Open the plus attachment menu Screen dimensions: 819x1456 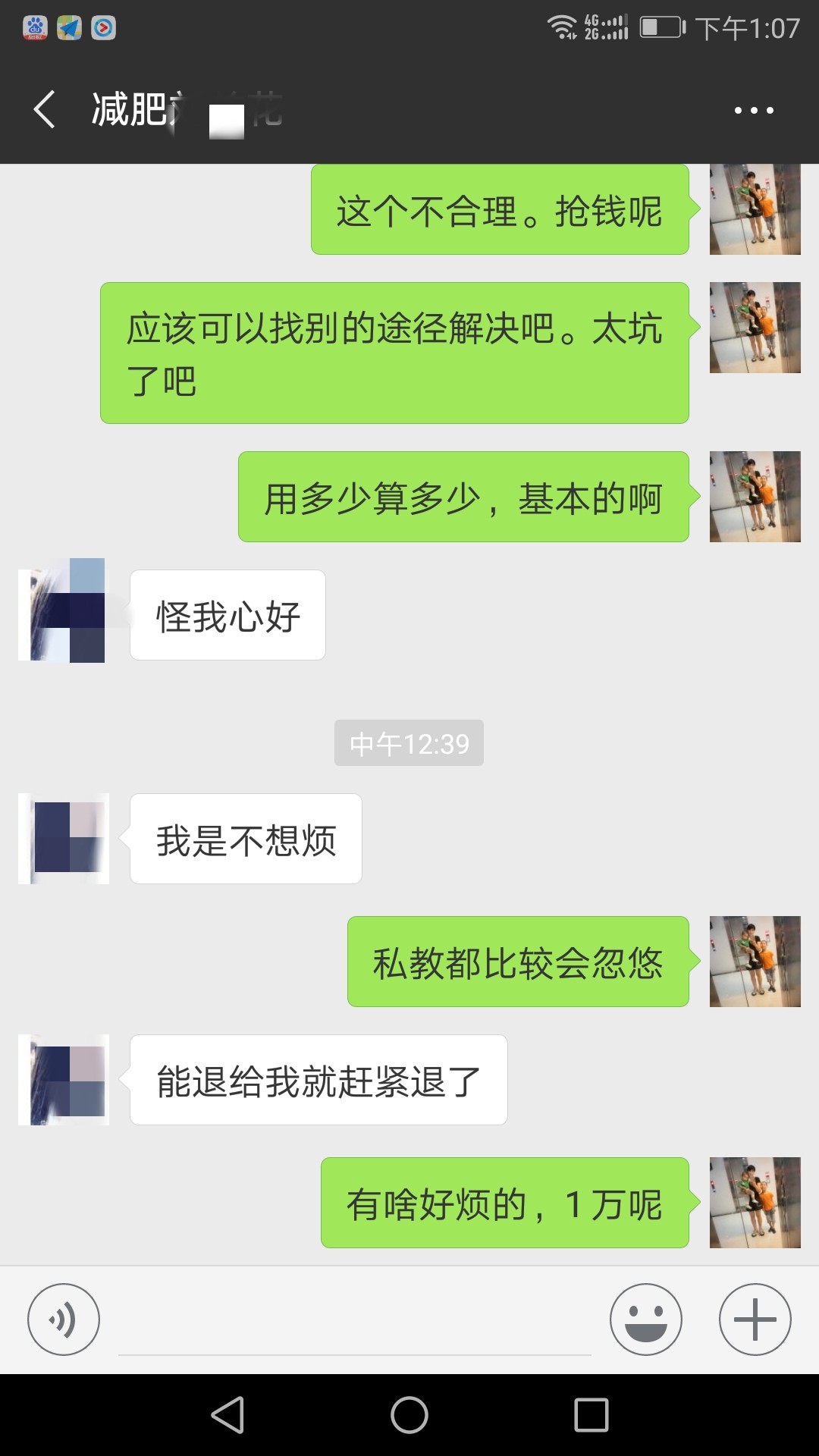click(755, 1319)
